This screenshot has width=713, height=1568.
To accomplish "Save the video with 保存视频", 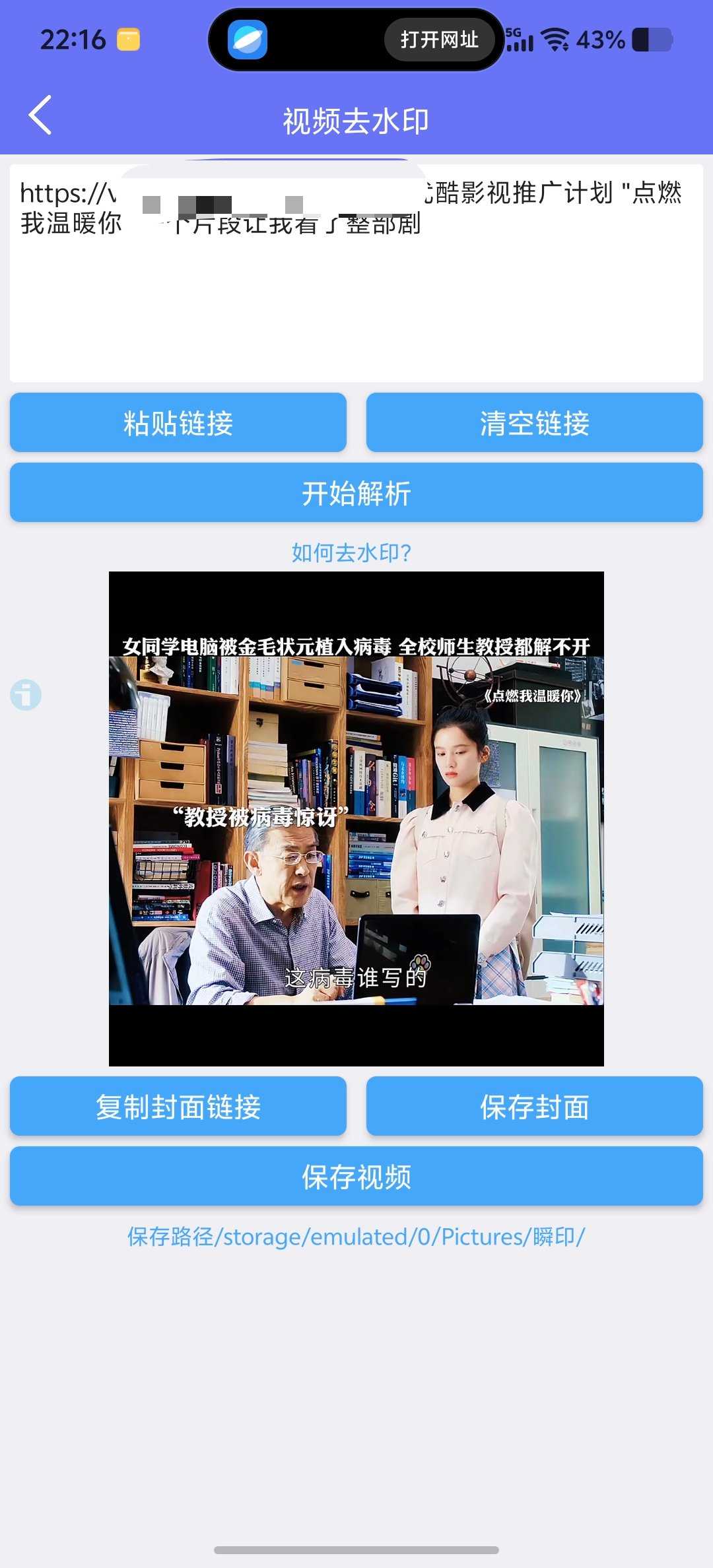I will click(356, 1176).
